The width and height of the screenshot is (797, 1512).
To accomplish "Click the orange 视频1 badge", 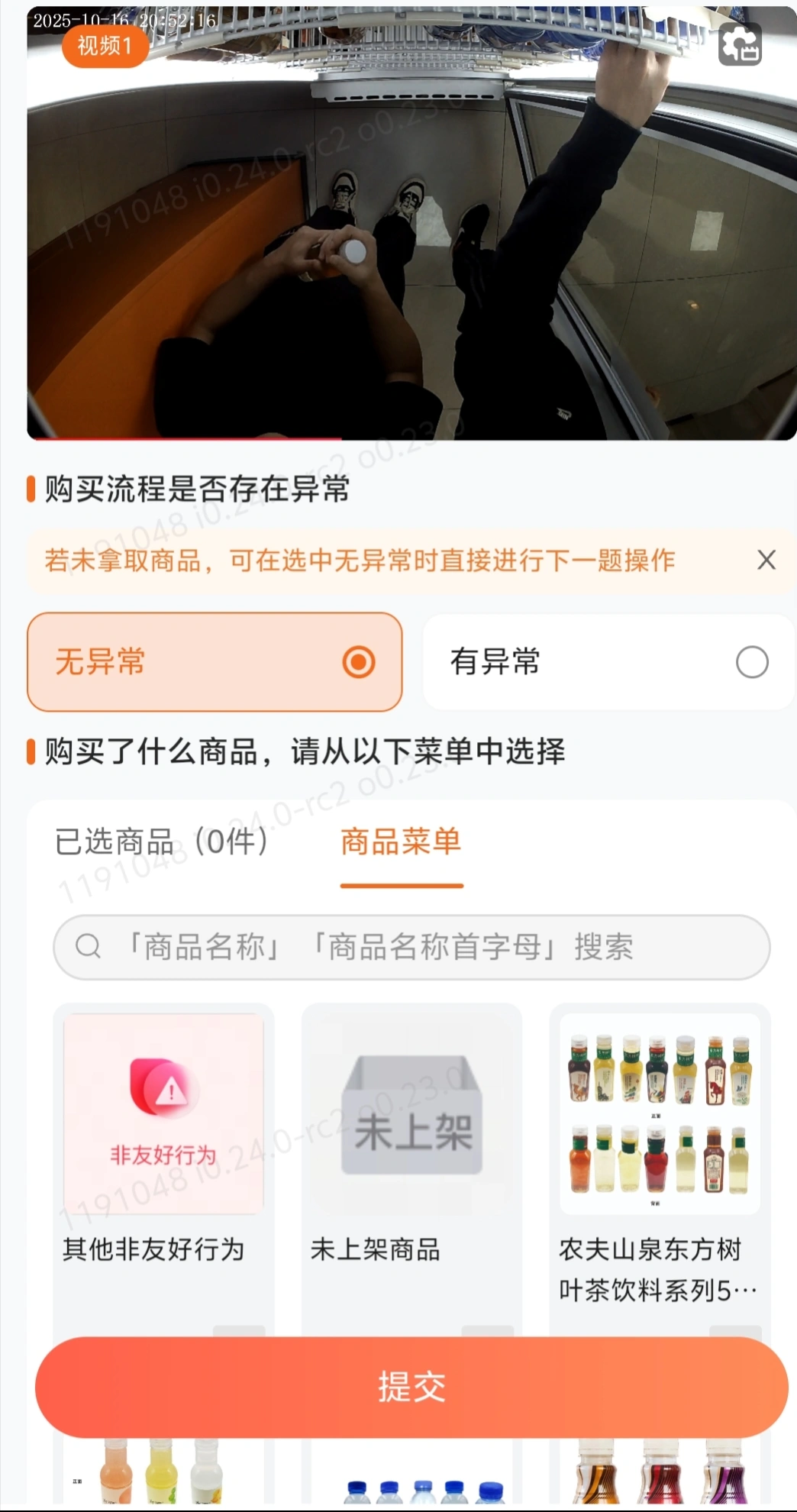I will point(104,47).
